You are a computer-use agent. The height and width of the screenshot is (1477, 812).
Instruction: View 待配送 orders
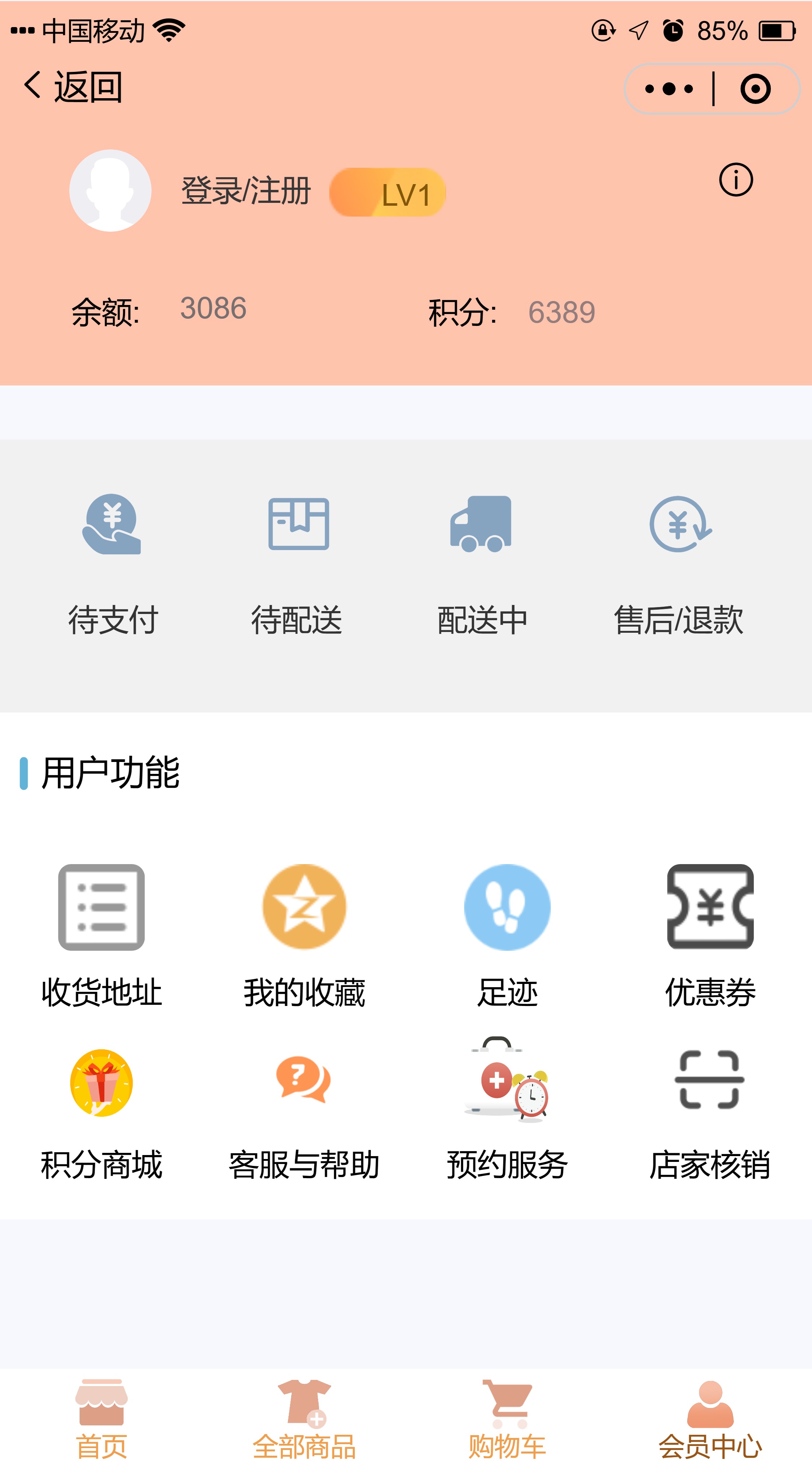pyautogui.click(x=298, y=565)
